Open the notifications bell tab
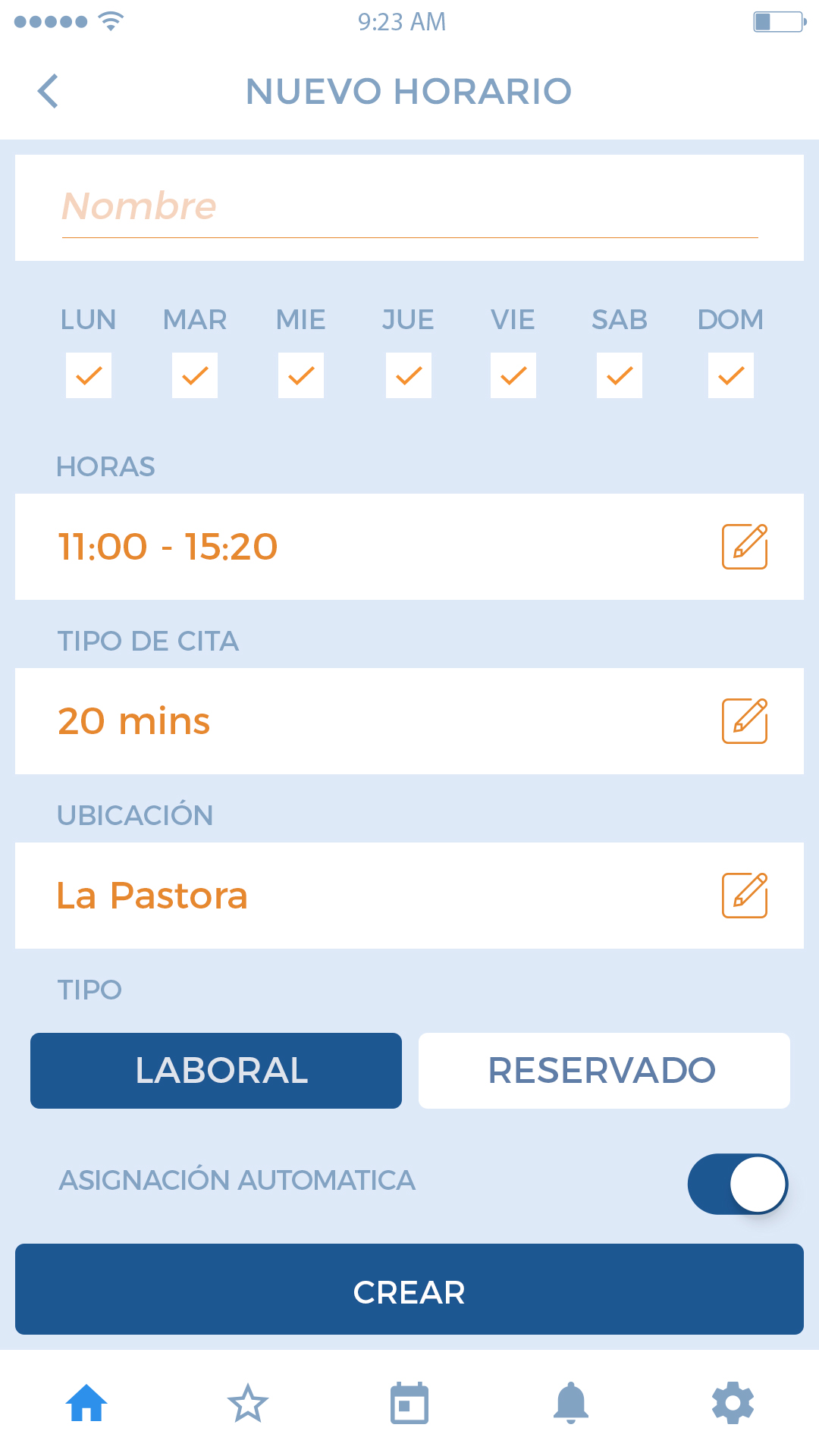This screenshot has height=1456, width=819. 571,1403
